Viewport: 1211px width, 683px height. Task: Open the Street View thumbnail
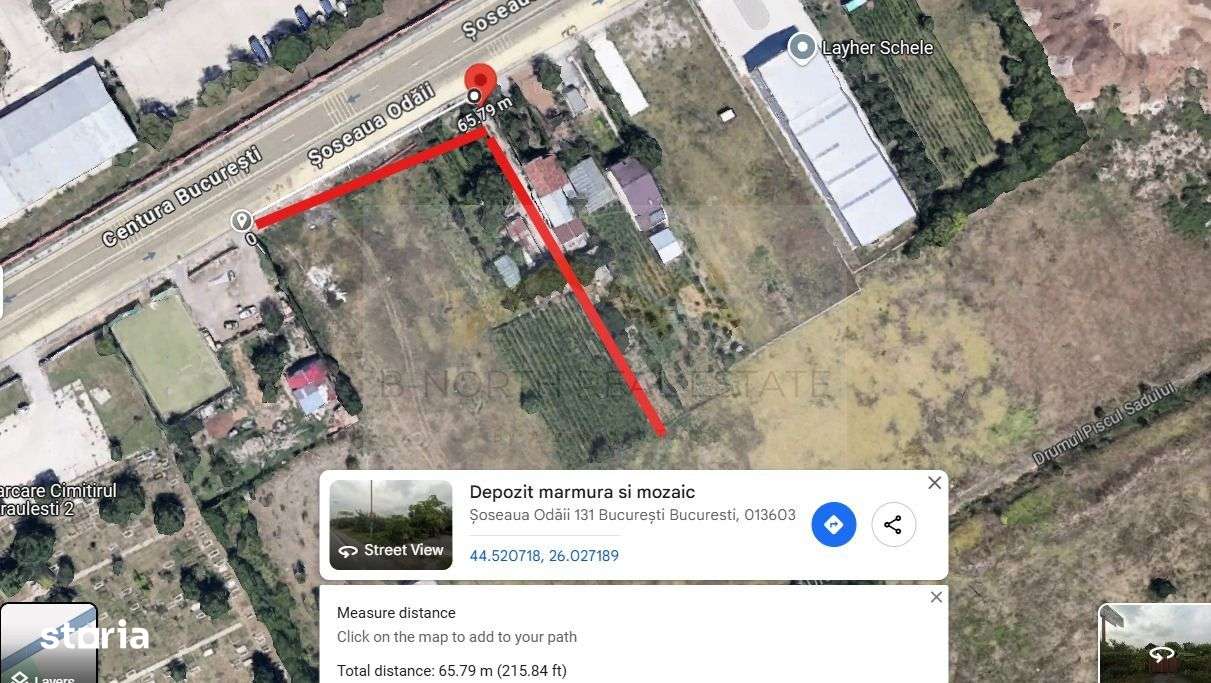point(391,525)
